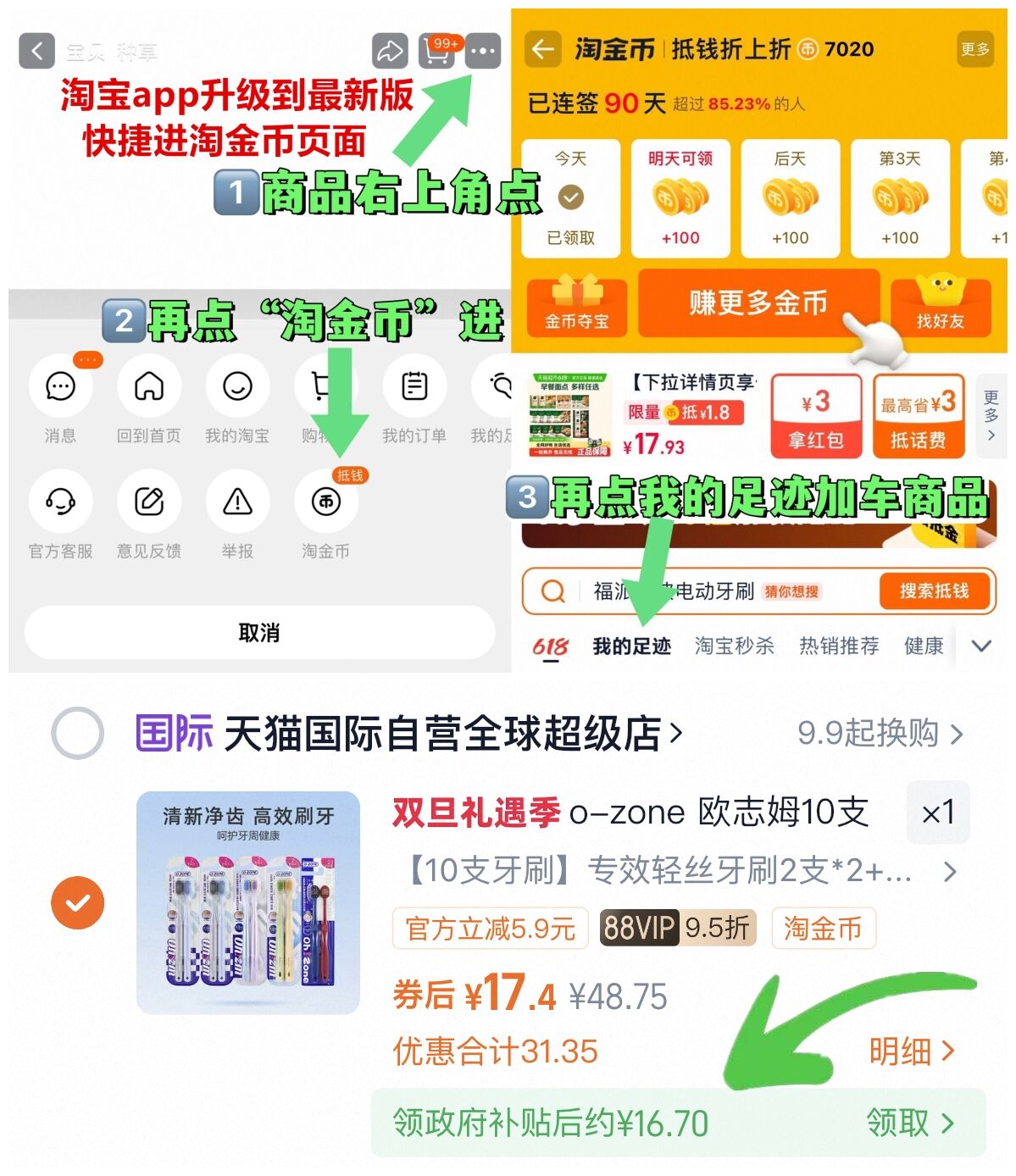The width and height of the screenshot is (1016, 1176).
Task: Open the 淘宝秒杀 tab
Action: tap(734, 646)
